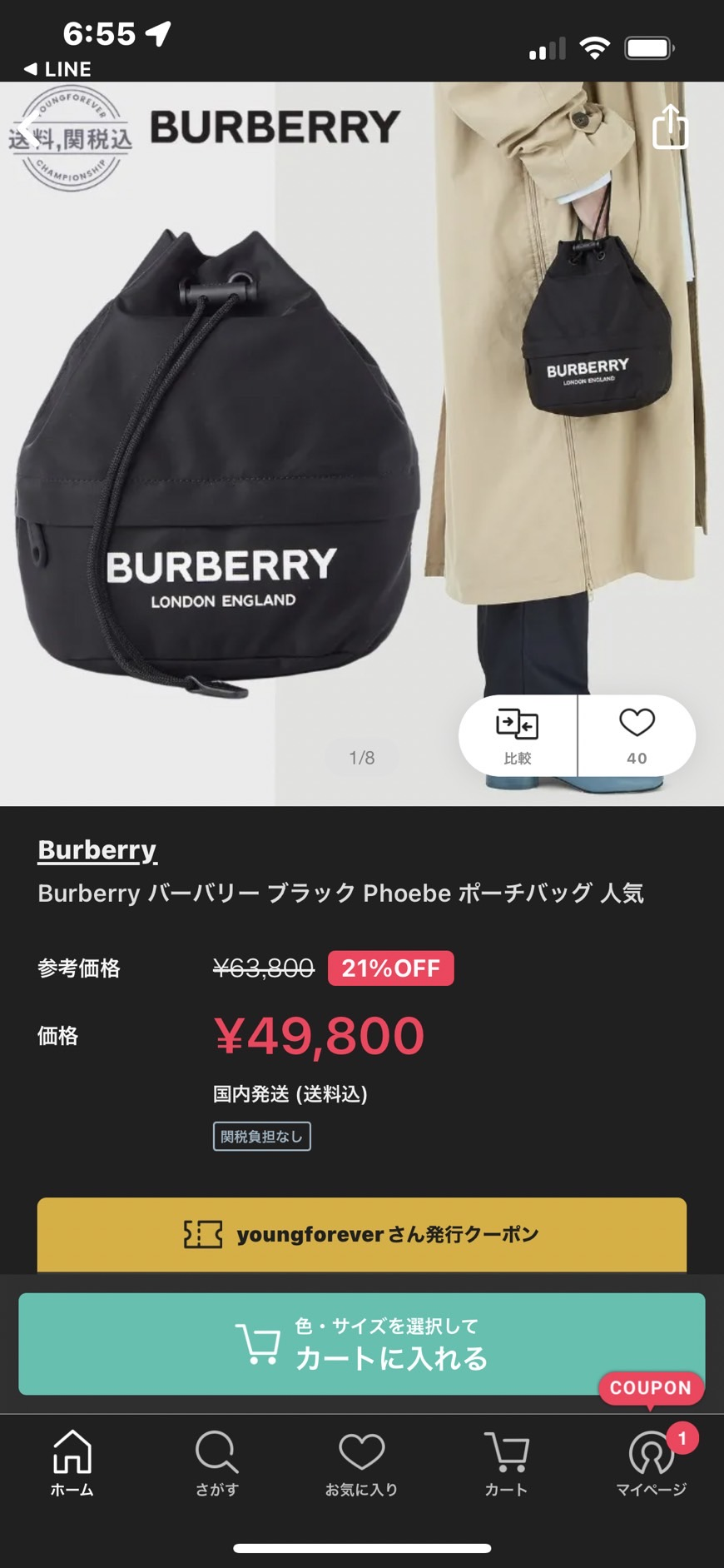Return to the LINE app
Viewport: 724px width, 1568px height.
(x=58, y=69)
